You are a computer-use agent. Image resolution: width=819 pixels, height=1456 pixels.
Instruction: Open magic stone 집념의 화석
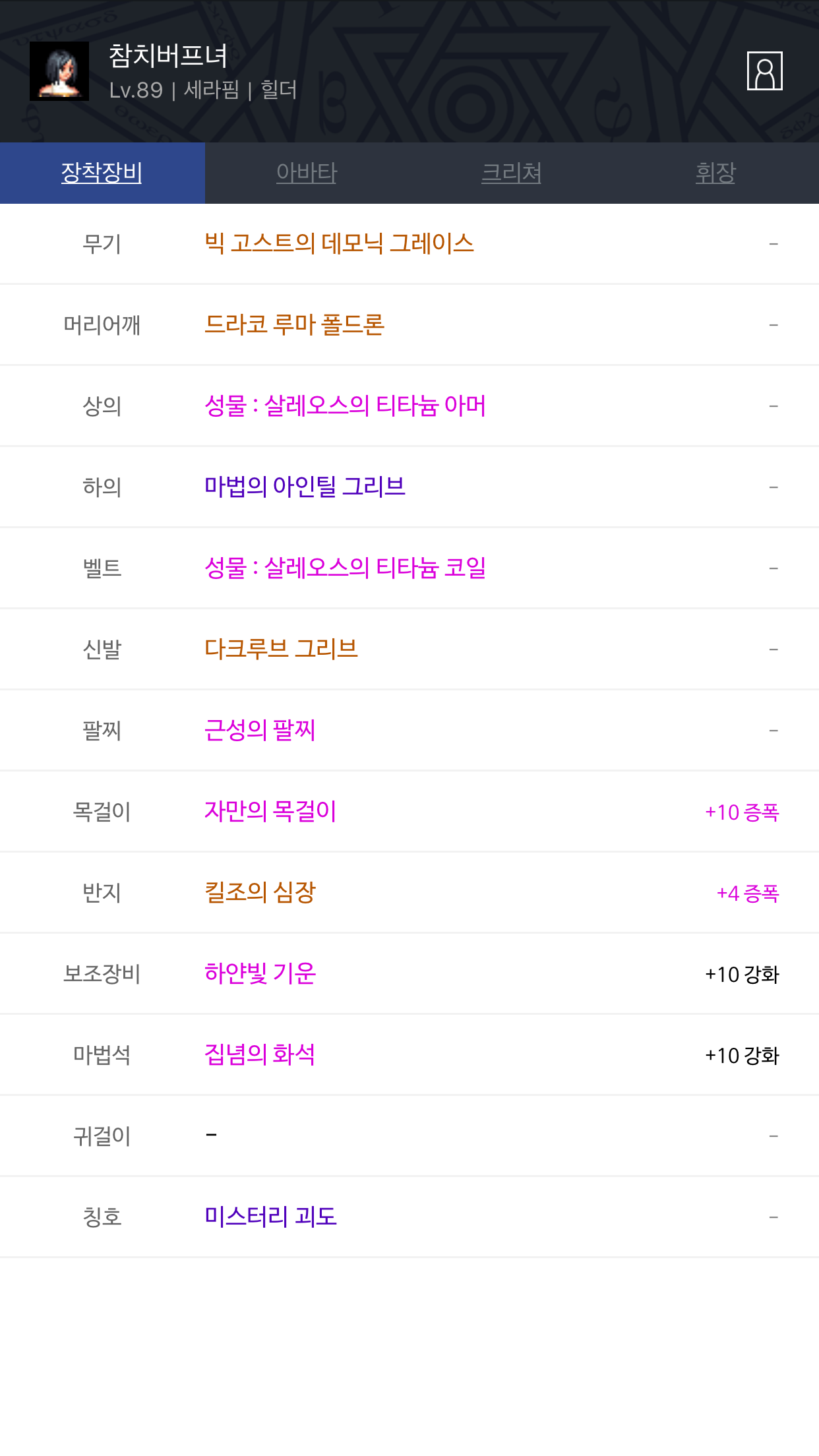click(260, 1054)
